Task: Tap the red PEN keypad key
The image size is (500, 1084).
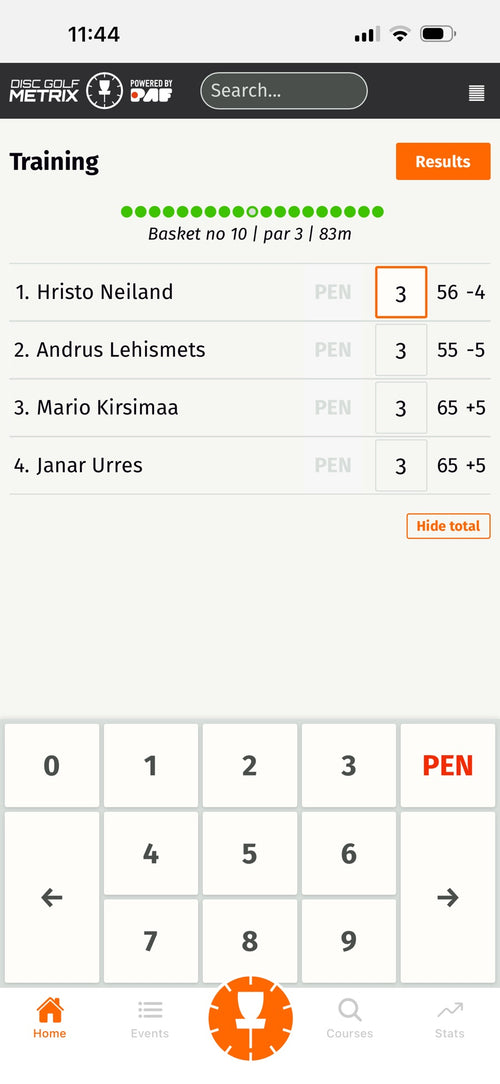Action: tap(447, 765)
